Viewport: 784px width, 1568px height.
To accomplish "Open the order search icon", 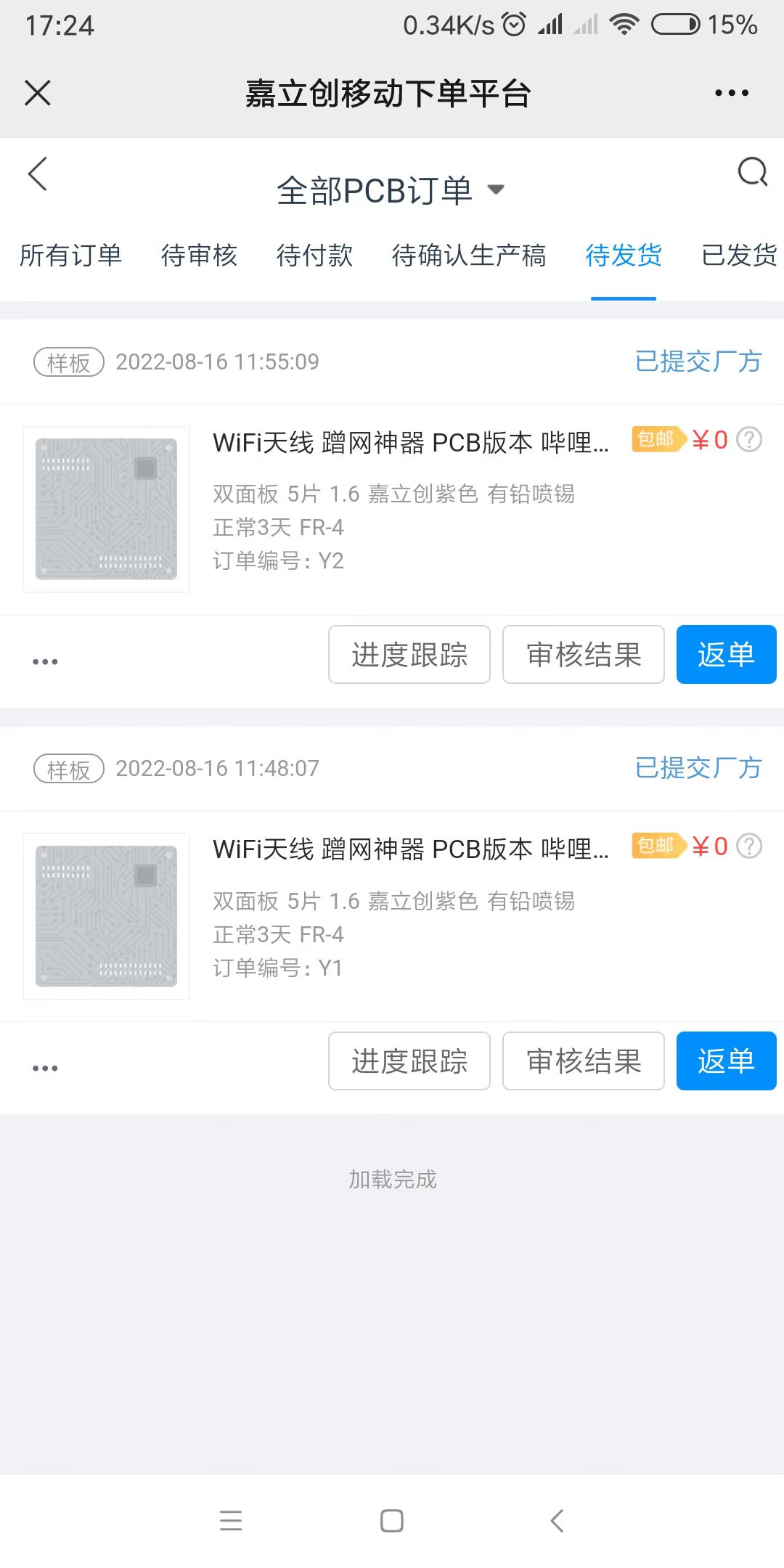I will (752, 173).
